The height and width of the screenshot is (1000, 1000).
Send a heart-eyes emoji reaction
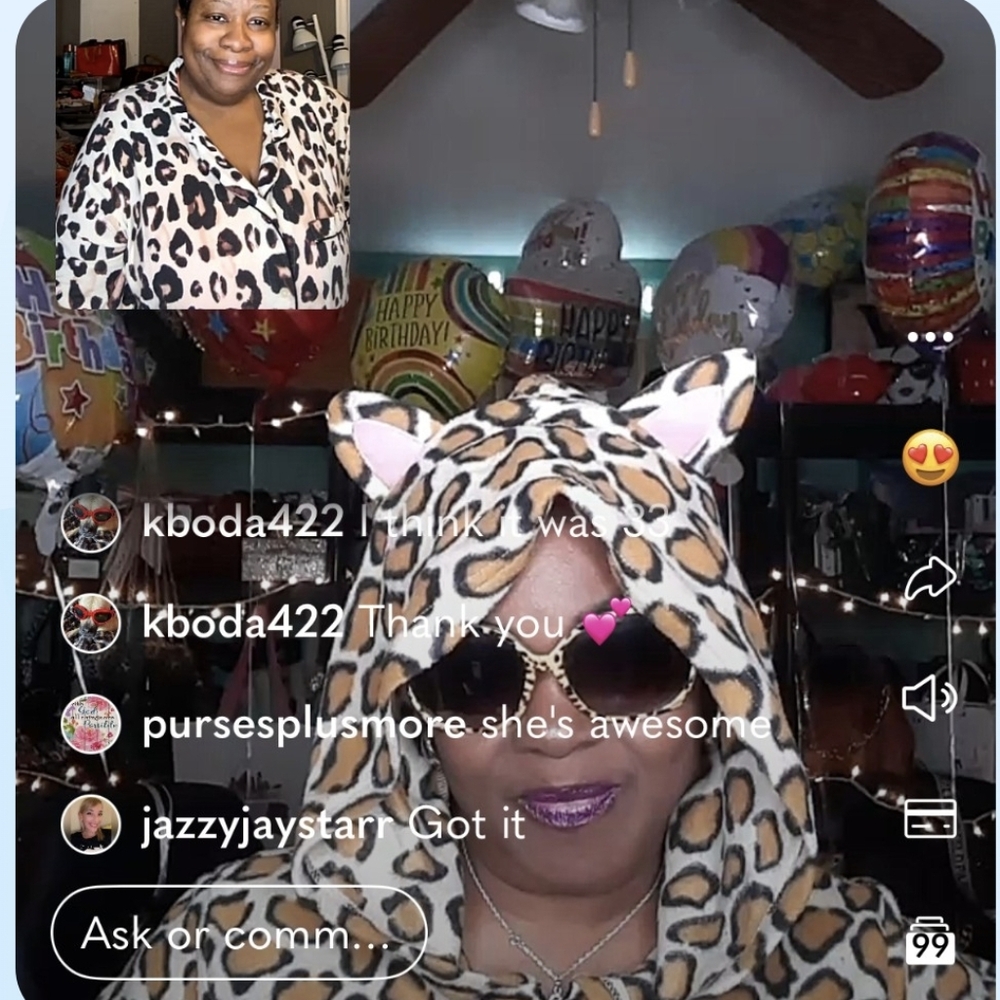point(930,457)
